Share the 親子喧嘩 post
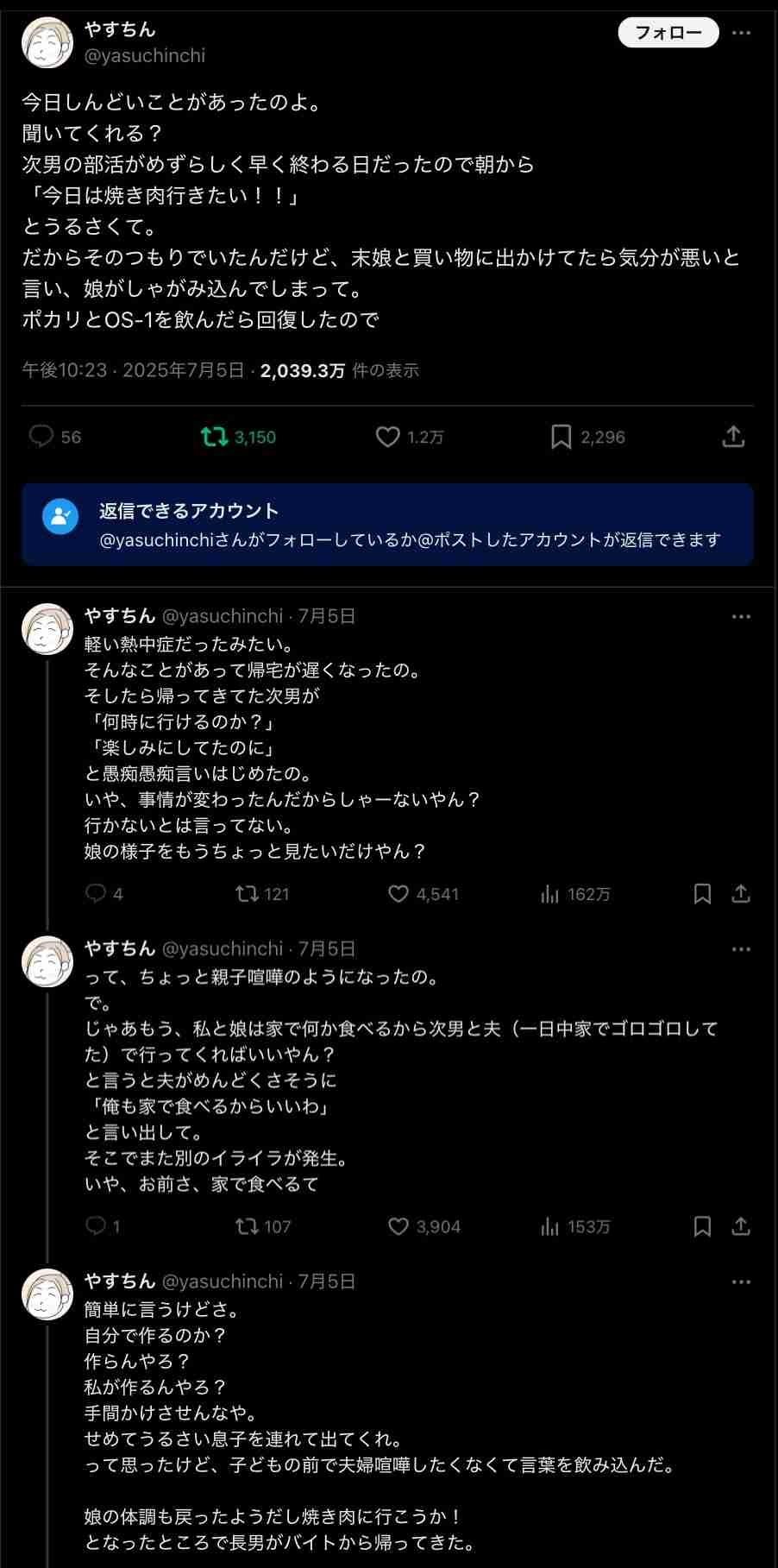Screen dimensions: 778x1568 point(741,1226)
